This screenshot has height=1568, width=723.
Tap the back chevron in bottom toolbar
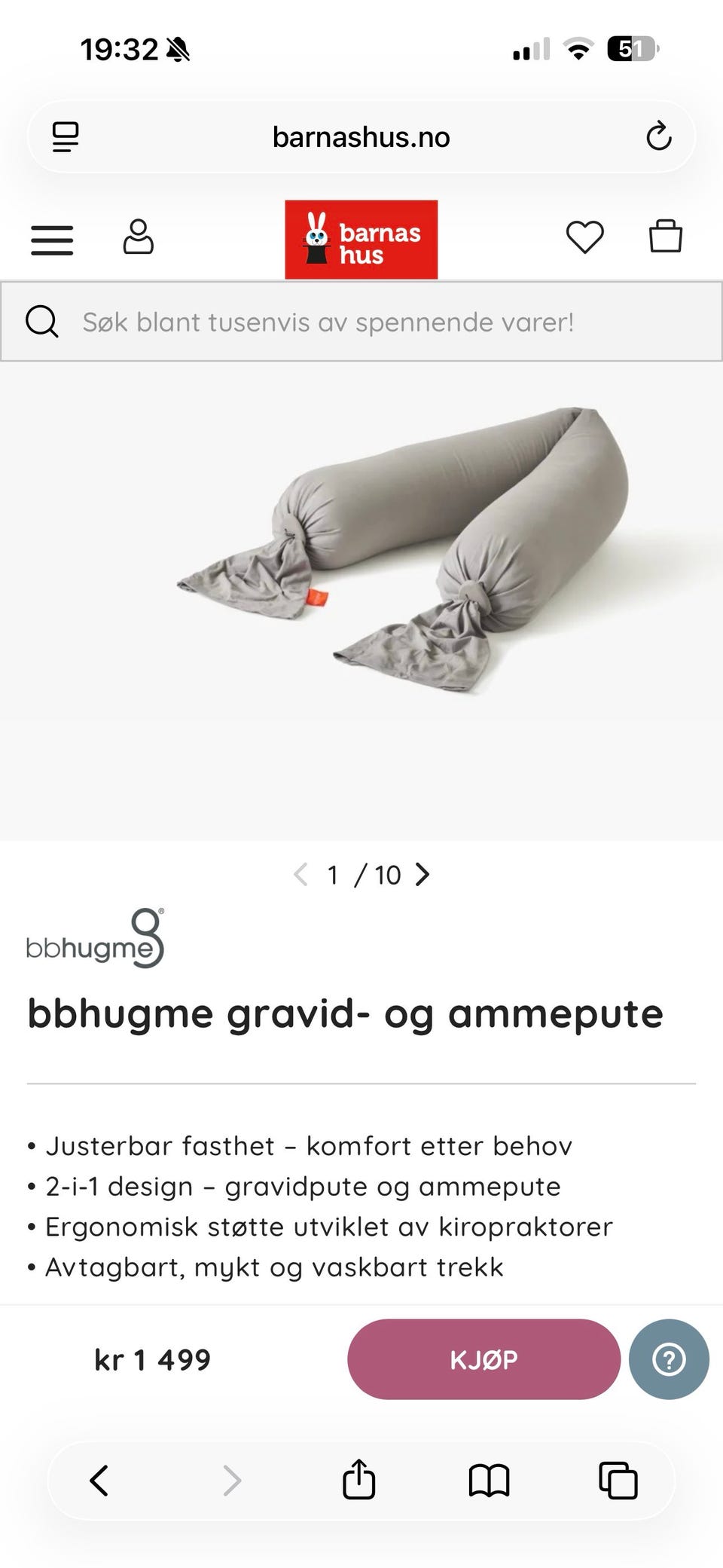click(x=96, y=1480)
